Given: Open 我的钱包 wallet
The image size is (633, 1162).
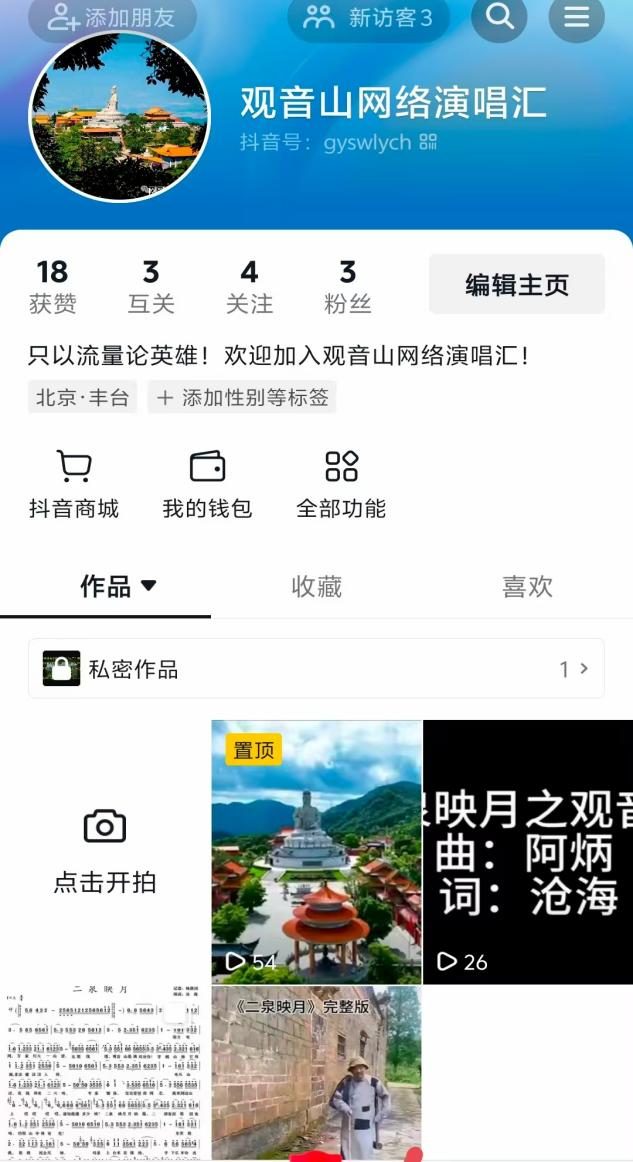Looking at the screenshot, I should pos(207,485).
